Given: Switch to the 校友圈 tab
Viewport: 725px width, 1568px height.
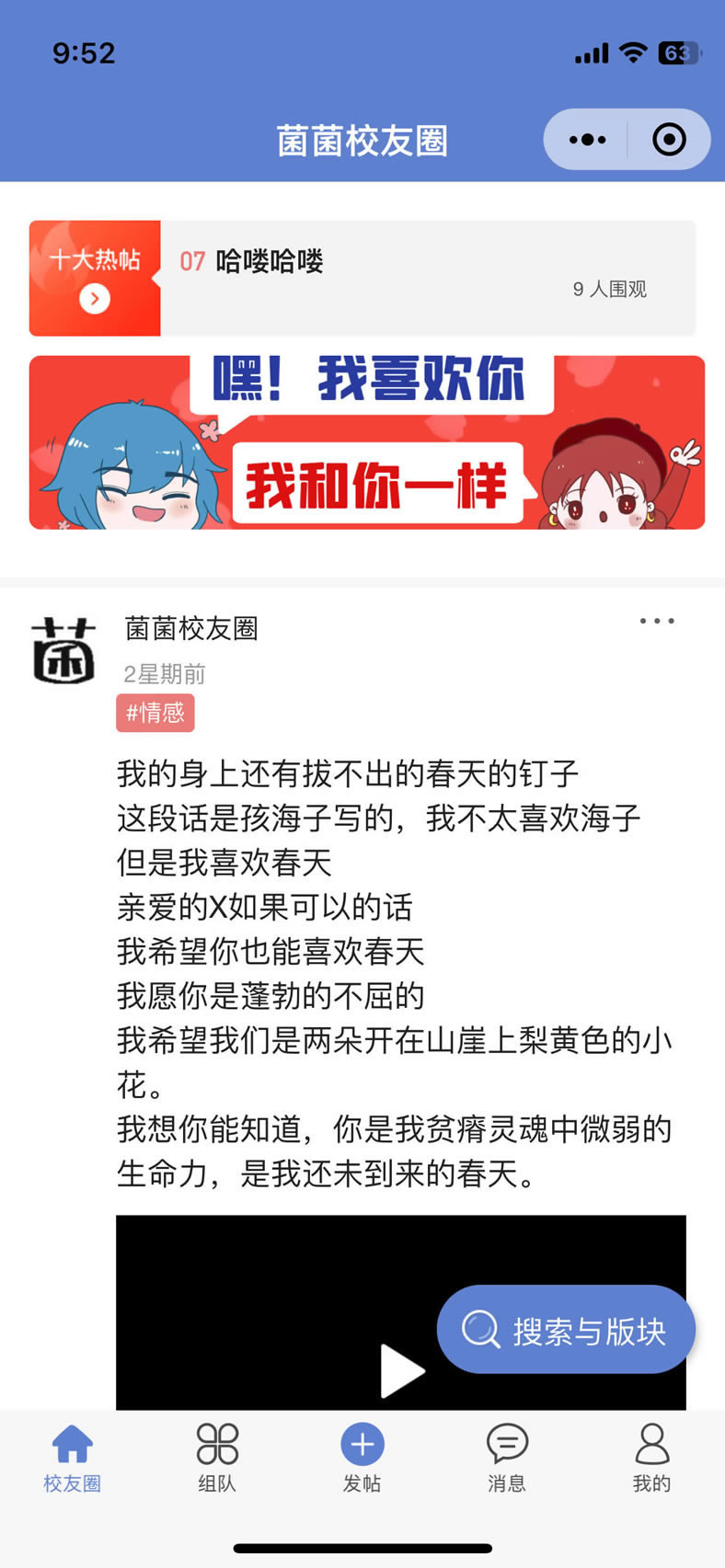Looking at the screenshot, I should tap(72, 1458).
